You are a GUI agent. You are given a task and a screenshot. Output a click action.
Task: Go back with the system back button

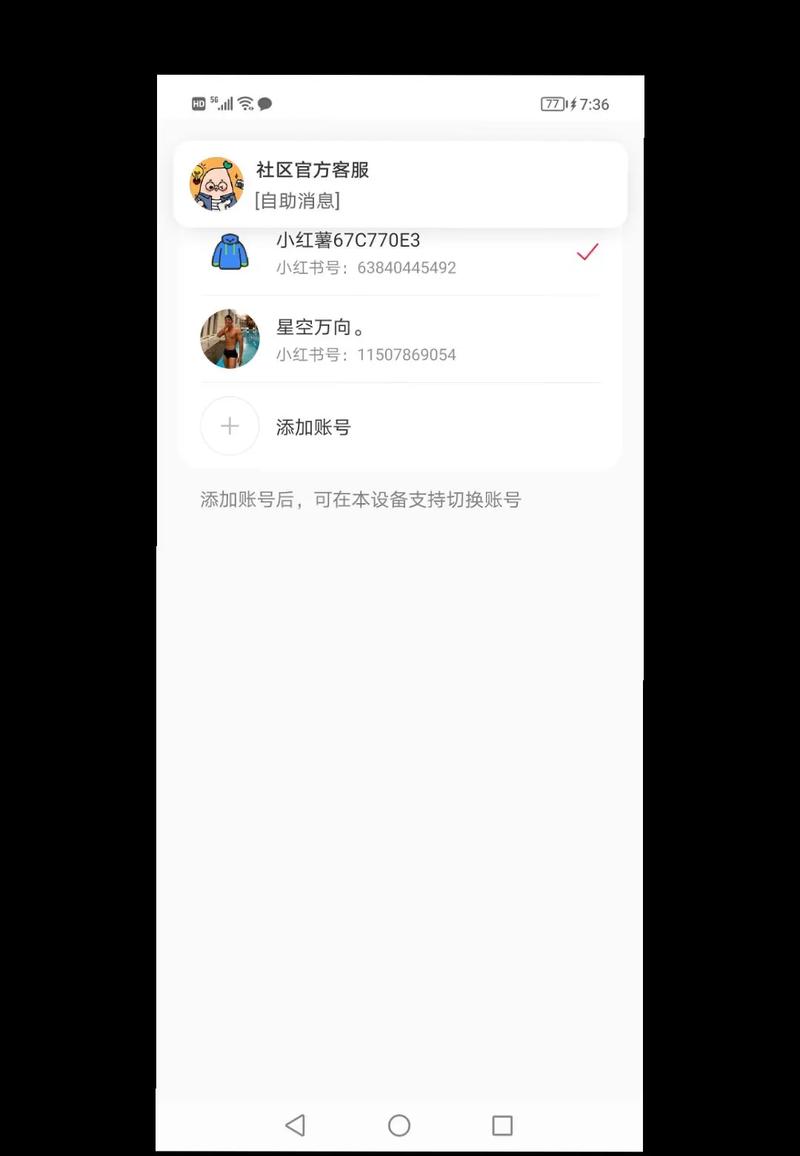[x=295, y=1125]
